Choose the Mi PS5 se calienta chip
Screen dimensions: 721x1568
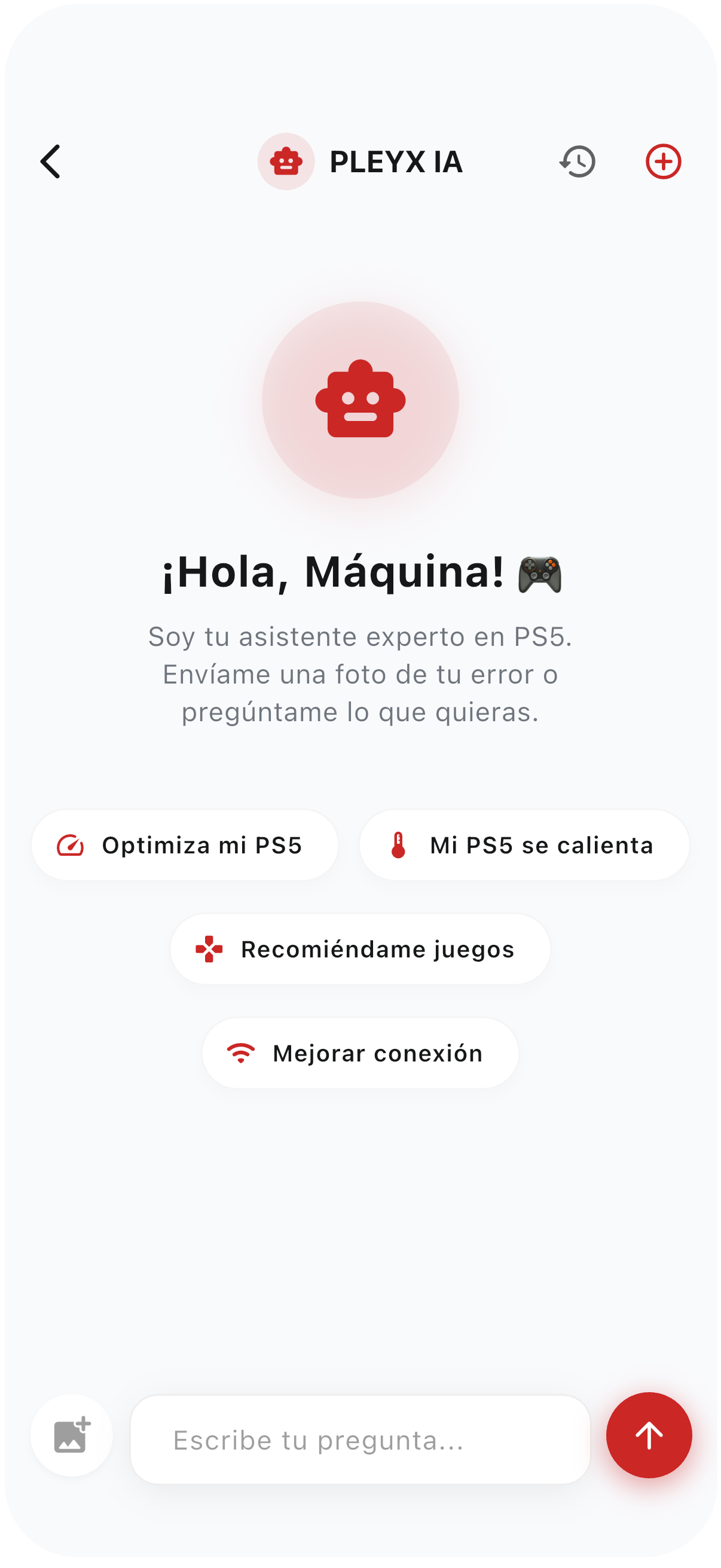(x=524, y=845)
